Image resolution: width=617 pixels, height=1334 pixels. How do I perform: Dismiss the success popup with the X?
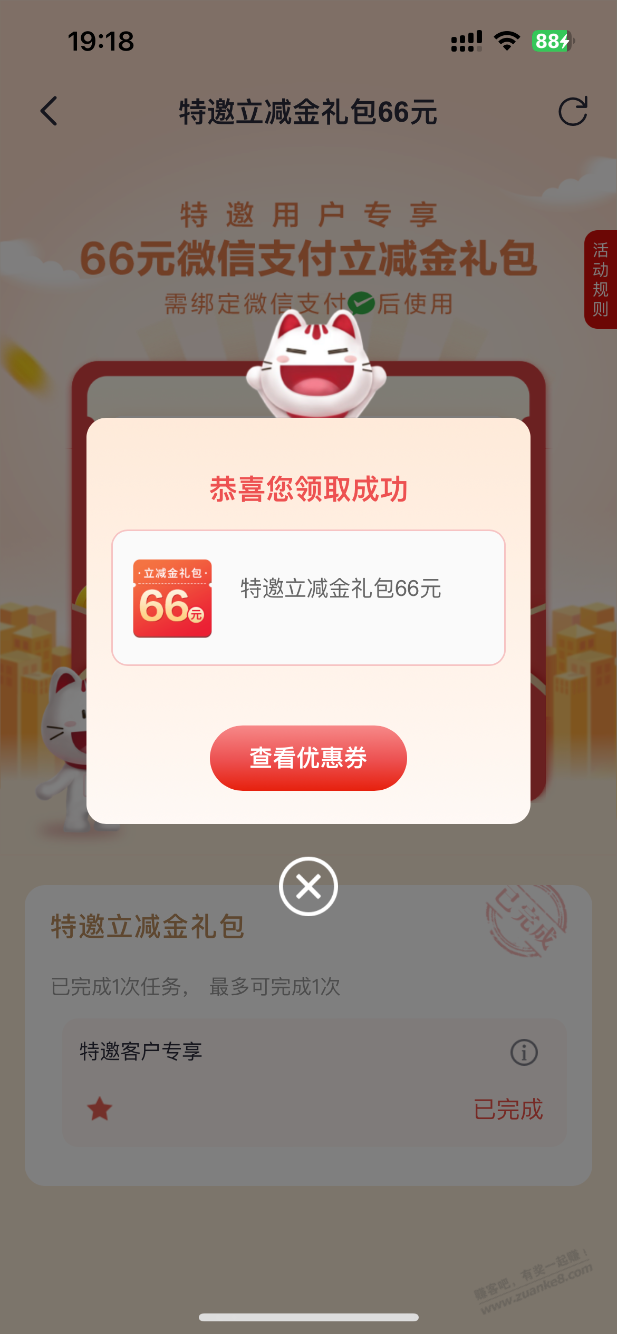(308, 886)
